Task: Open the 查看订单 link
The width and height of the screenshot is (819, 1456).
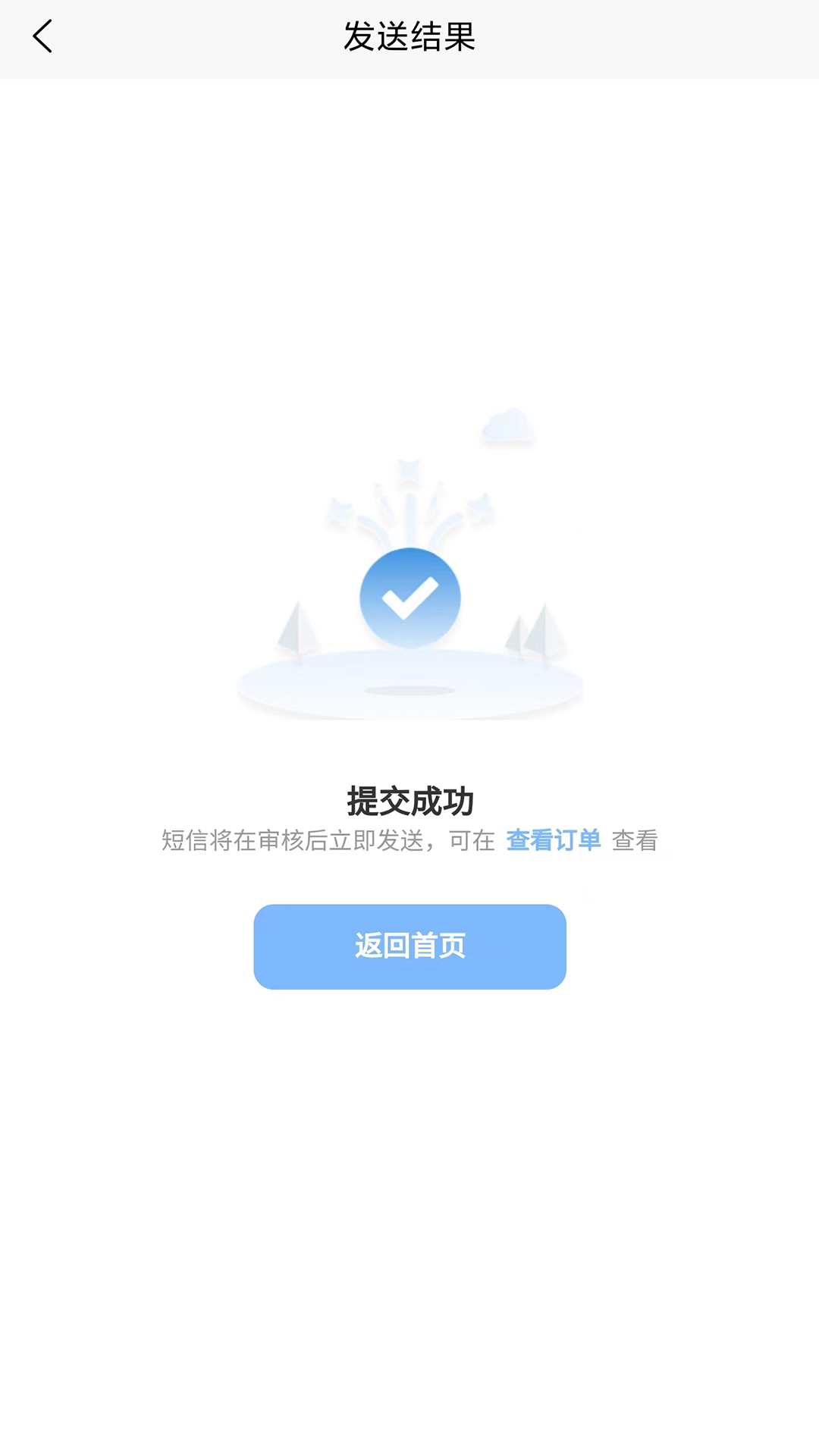Action: coord(553,840)
